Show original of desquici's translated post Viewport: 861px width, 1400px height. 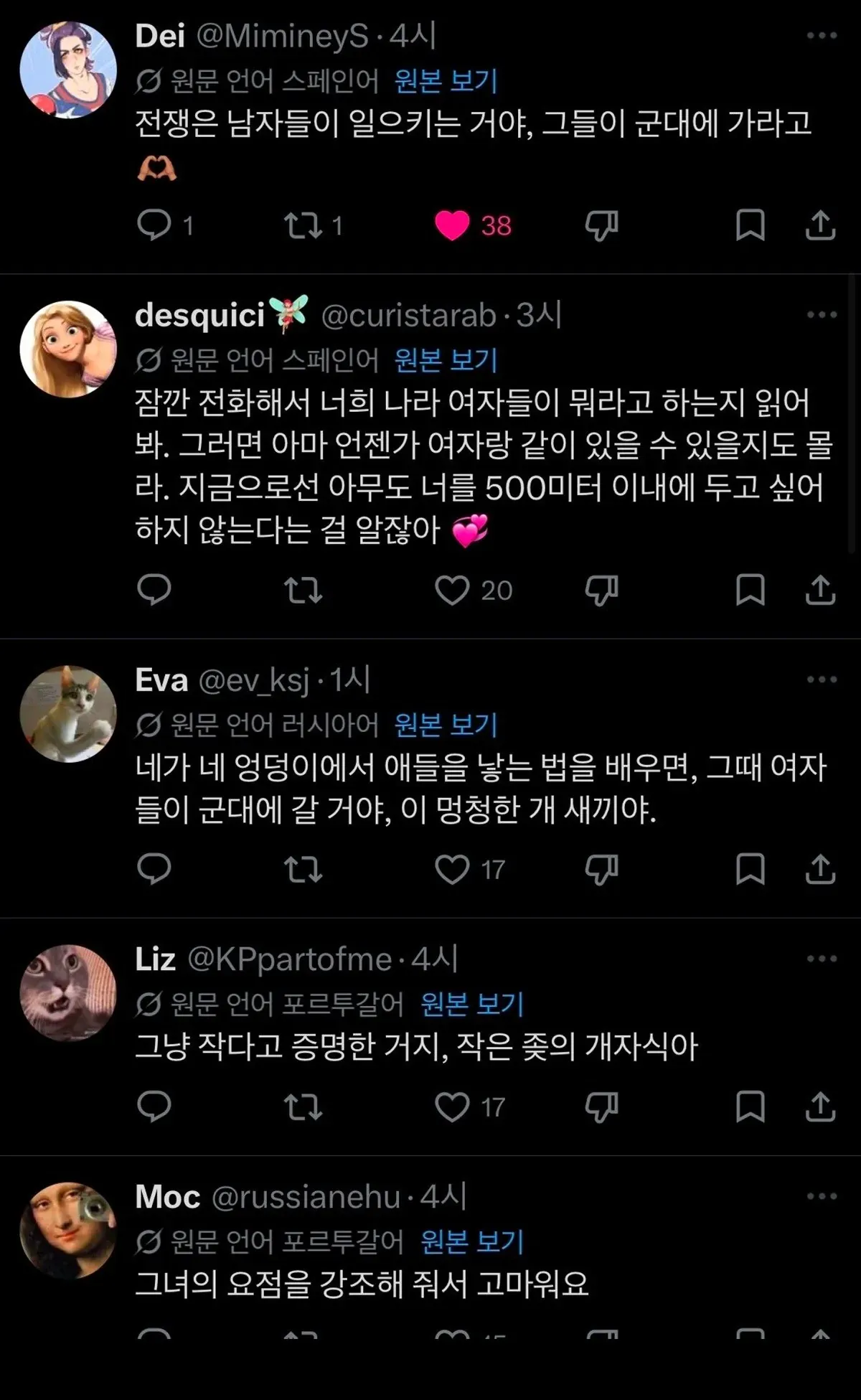[x=446, y=360]
